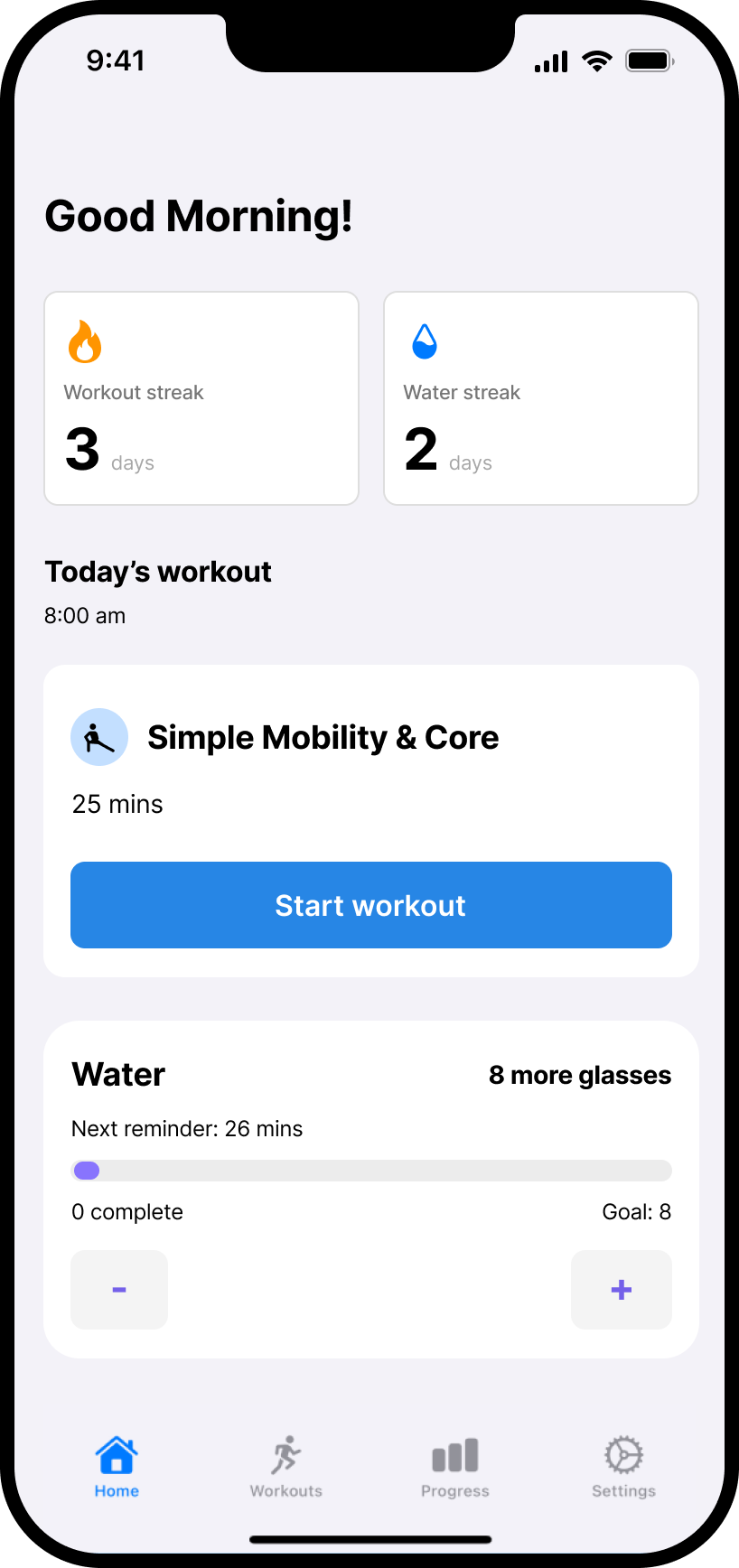Click the 8:00 am workout time

tap(84, 615)
